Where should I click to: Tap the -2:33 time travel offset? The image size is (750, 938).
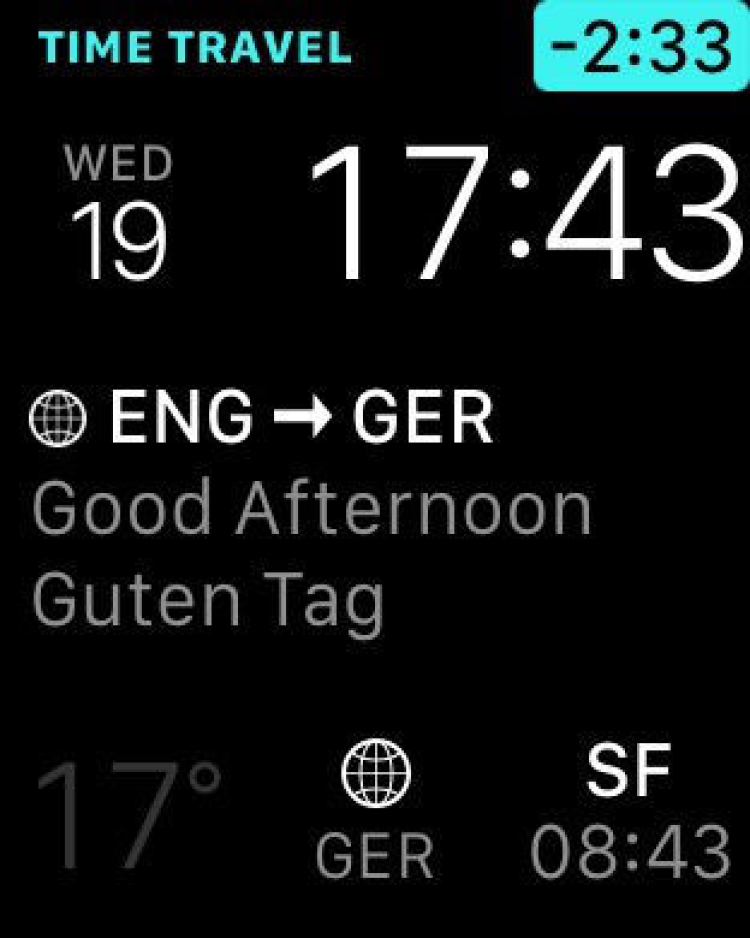click(641, 45)
